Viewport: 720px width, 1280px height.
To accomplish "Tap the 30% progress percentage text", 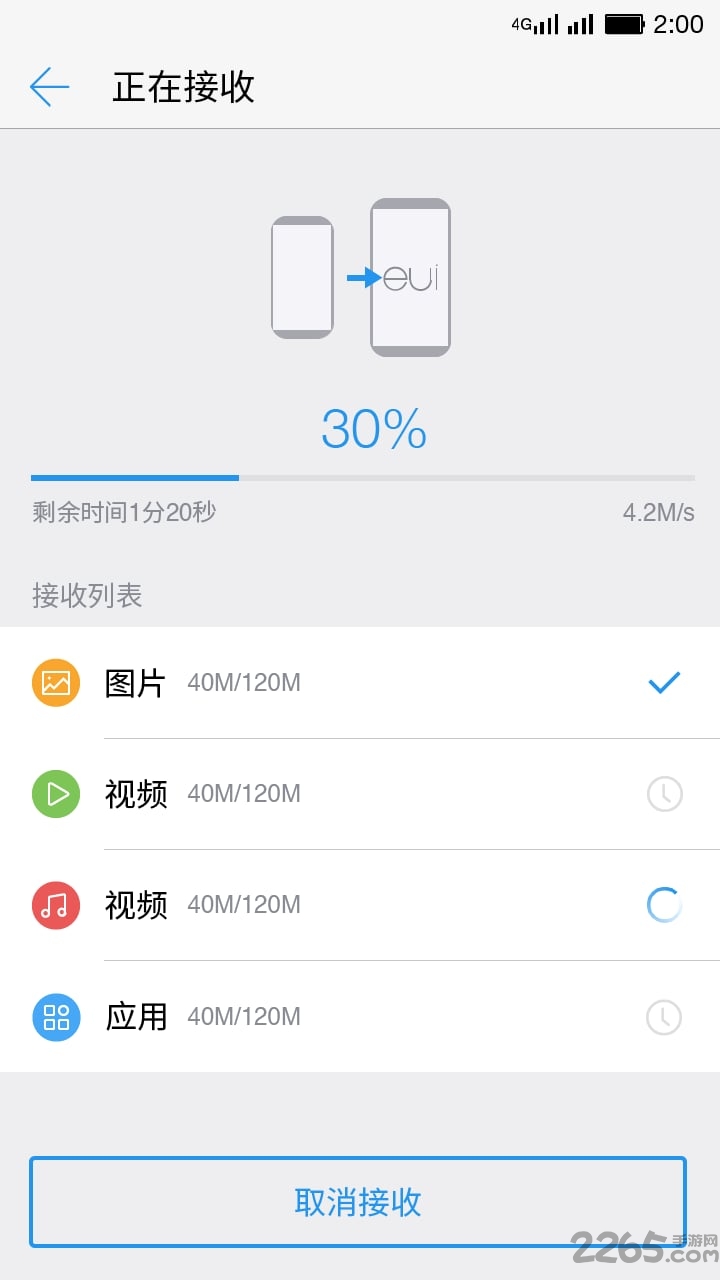I will (x=373, y=428).
